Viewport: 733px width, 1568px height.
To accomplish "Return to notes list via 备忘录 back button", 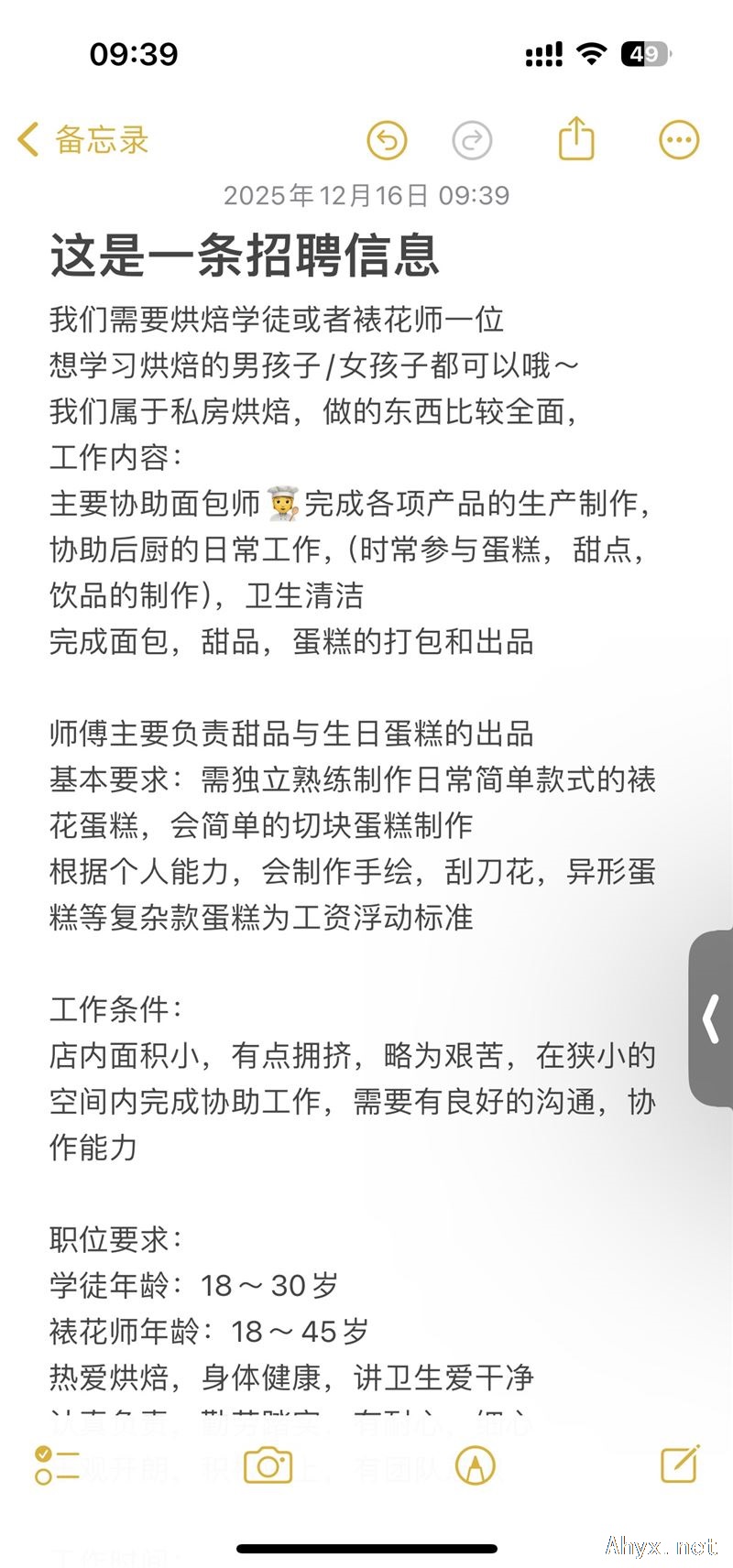I will click(82, 139).
